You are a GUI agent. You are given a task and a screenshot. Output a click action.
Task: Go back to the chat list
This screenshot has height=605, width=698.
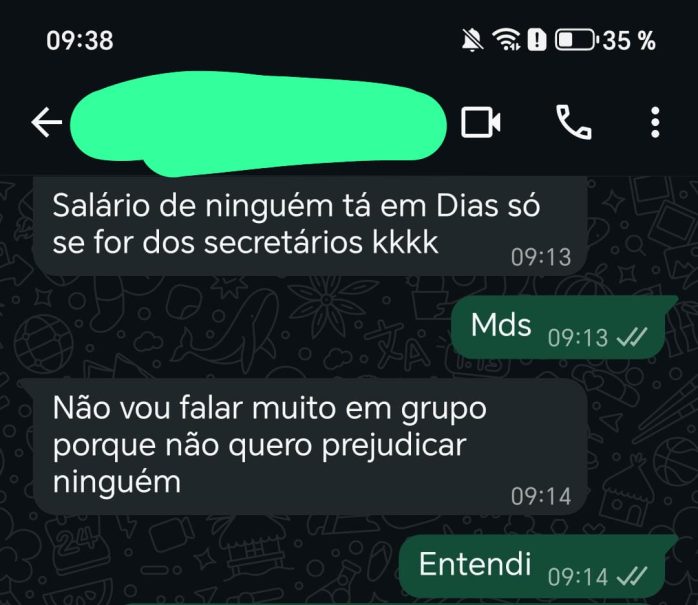[46, 123]
